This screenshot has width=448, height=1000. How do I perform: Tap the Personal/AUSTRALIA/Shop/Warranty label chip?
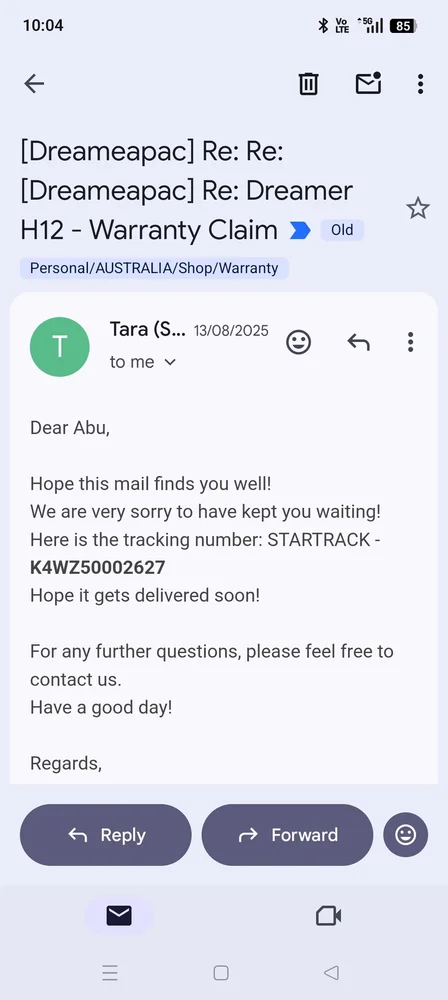tap(154, 268)
